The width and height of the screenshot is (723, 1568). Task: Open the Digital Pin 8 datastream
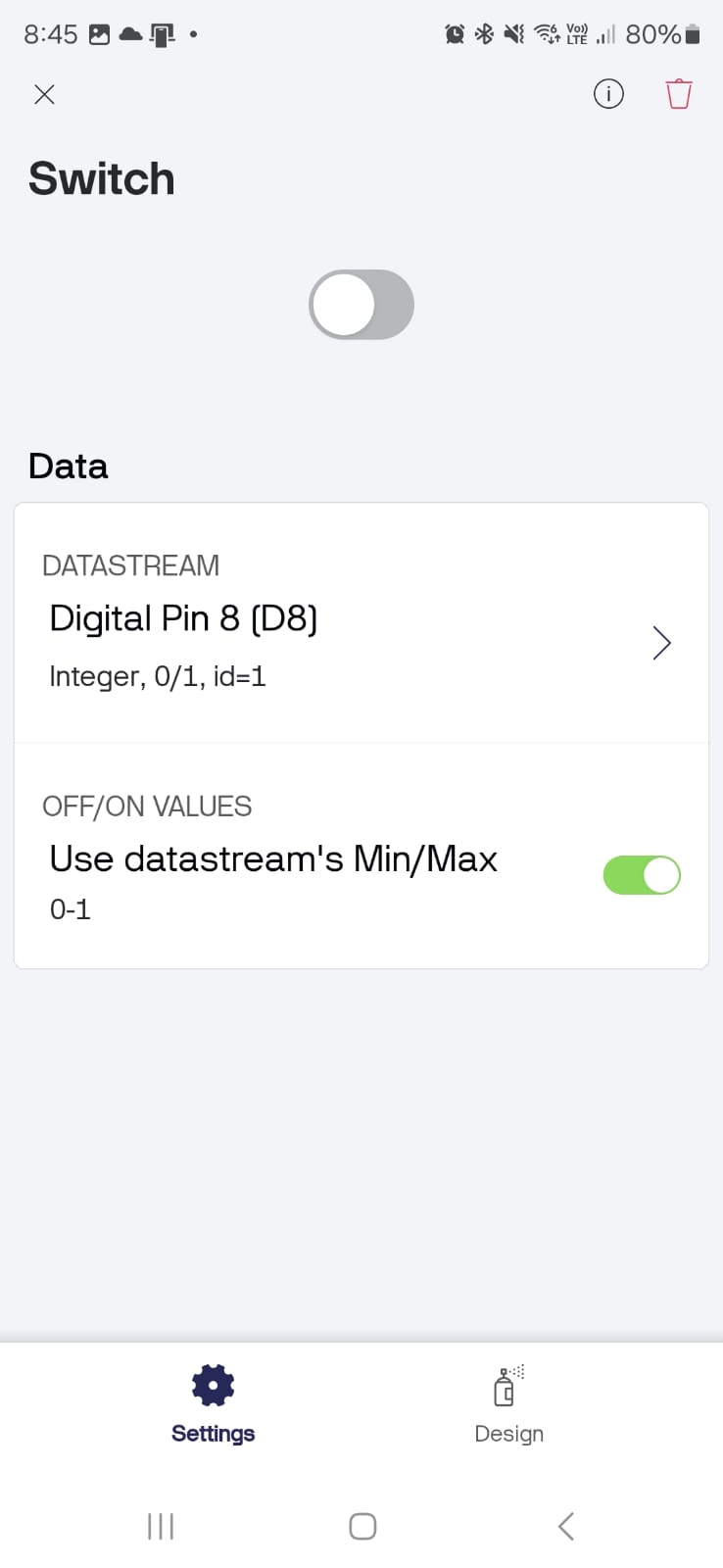click(361, 623)
